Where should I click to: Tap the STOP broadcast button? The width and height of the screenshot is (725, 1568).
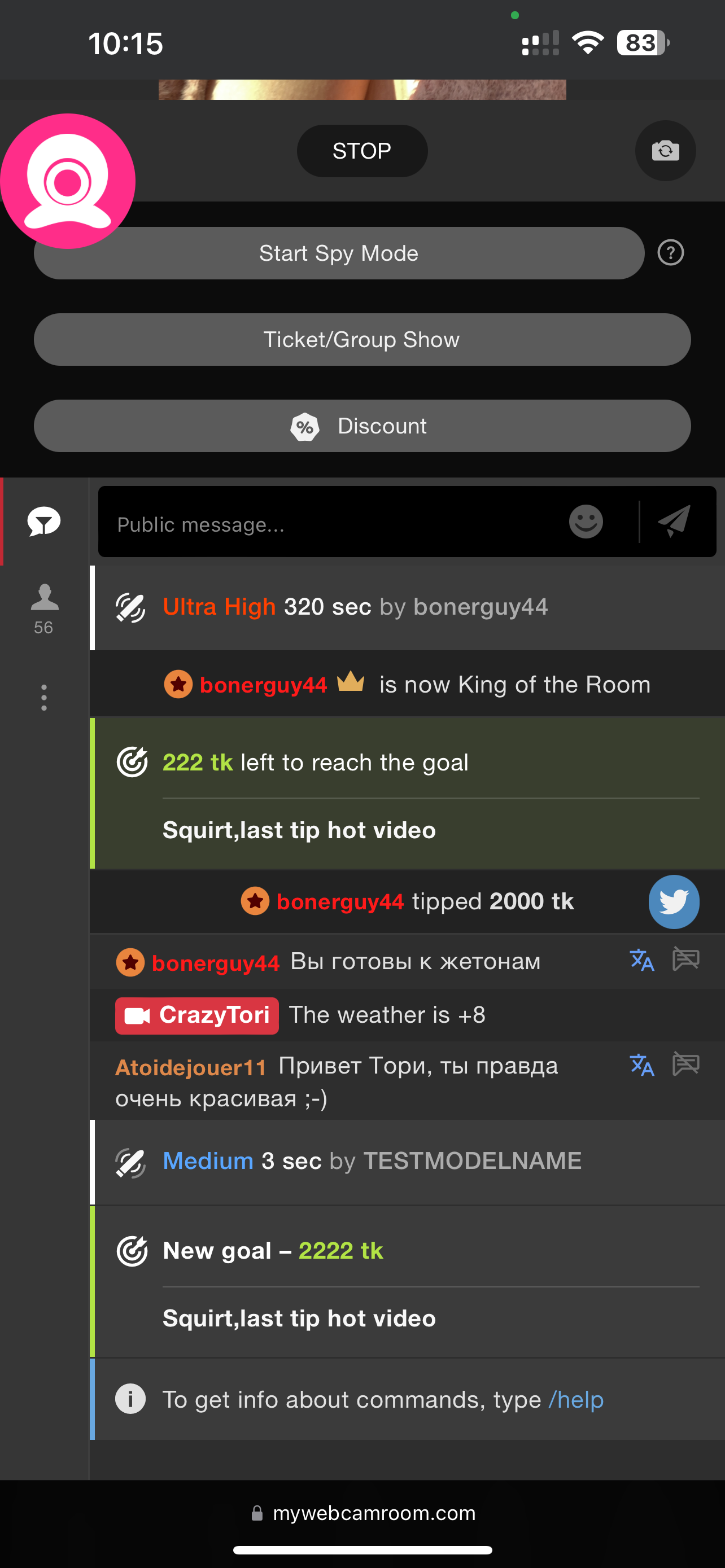point(361,151)
